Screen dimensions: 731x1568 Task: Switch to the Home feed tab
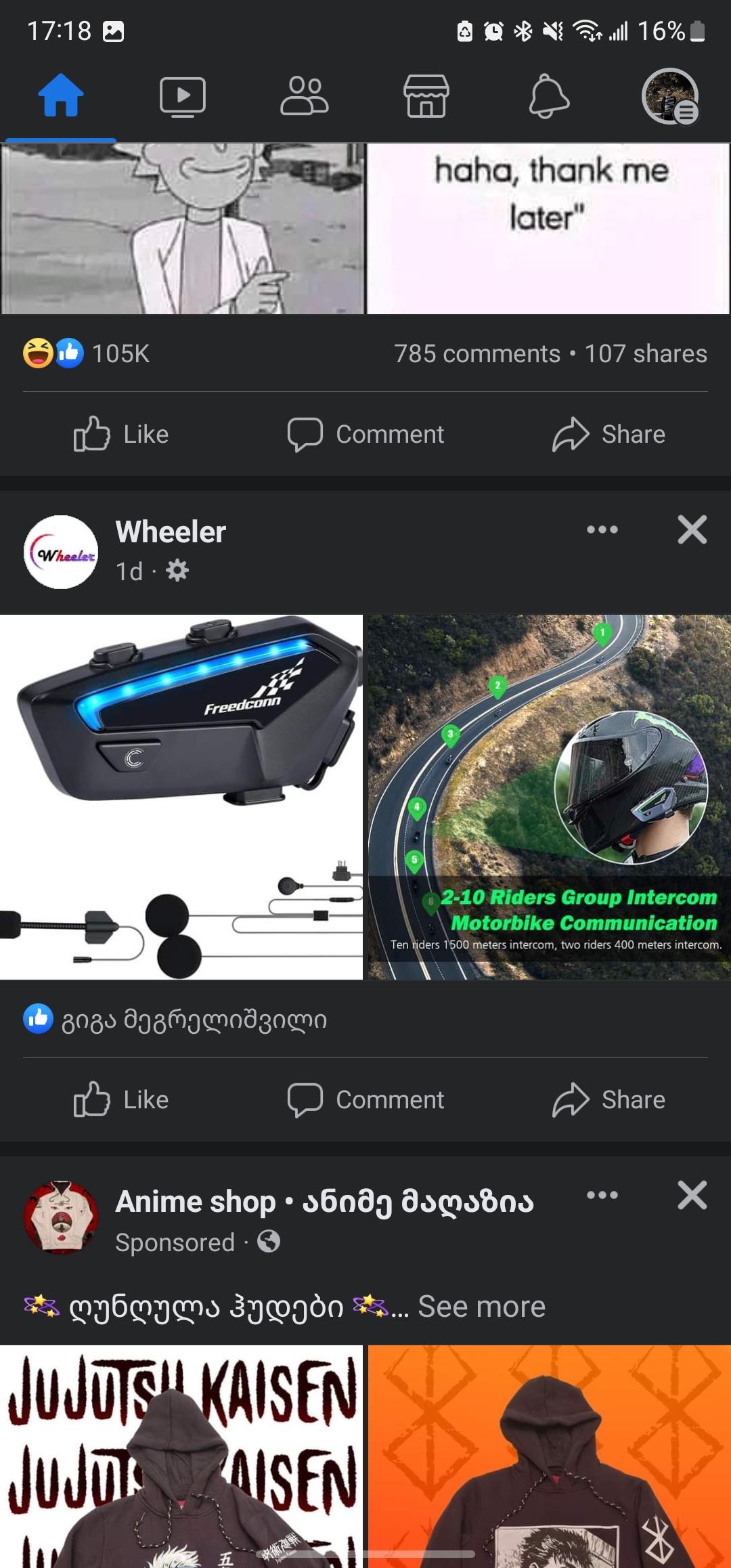61,96
